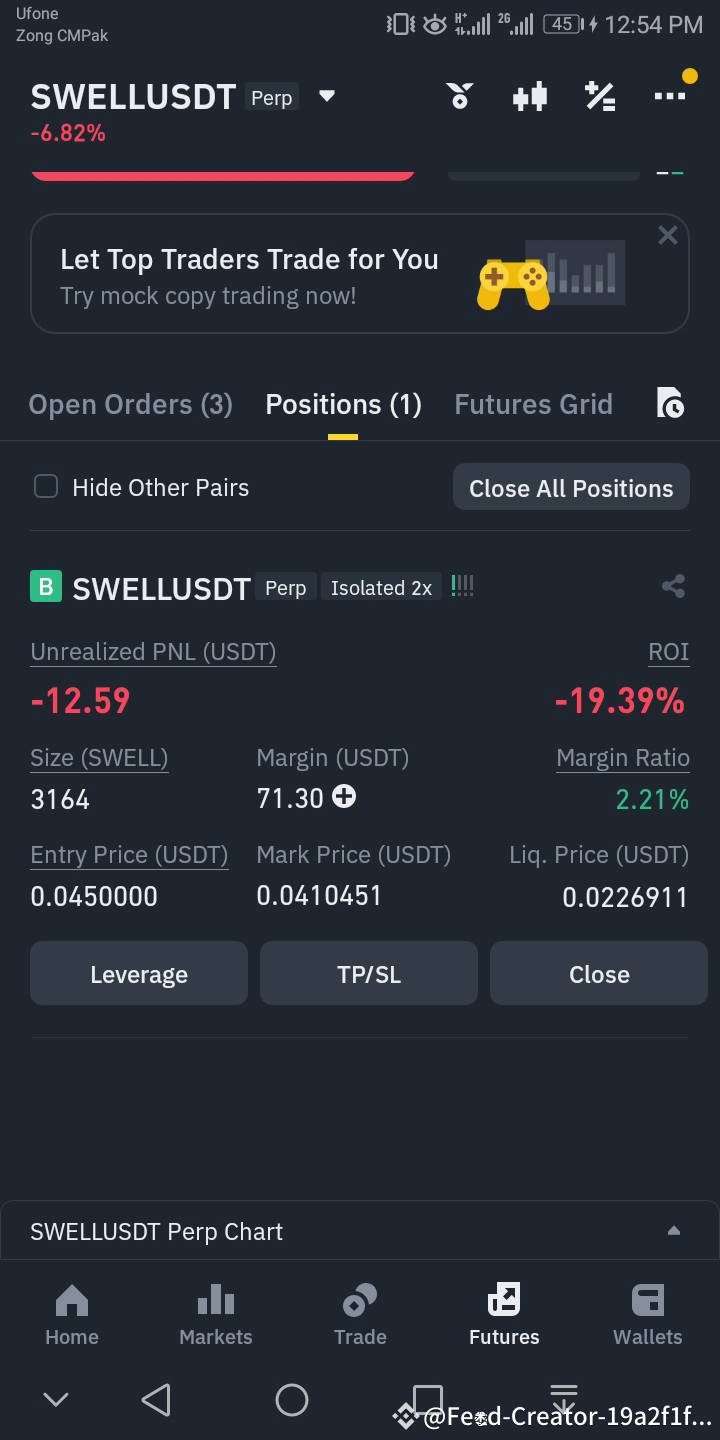Tap the red long/short ratio bar
Image resolution: width=720 pixels, height=1440 pixels.
point(223,172)
